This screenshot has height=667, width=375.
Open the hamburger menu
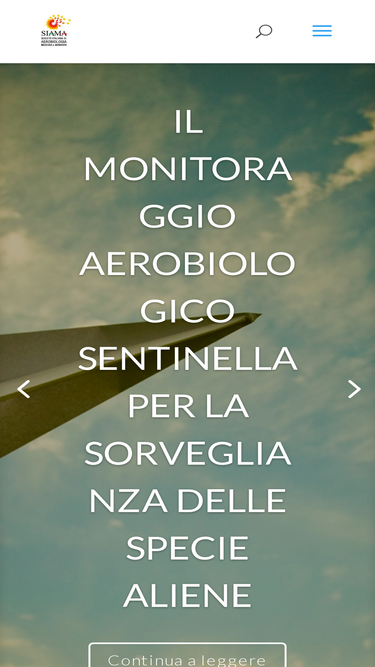click(322, 31)
